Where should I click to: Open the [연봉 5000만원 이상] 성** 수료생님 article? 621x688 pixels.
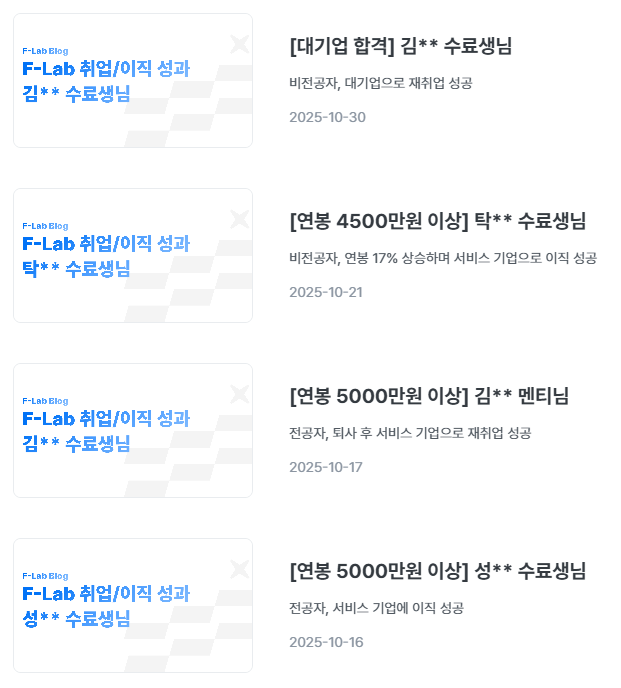tap(437, 571)
